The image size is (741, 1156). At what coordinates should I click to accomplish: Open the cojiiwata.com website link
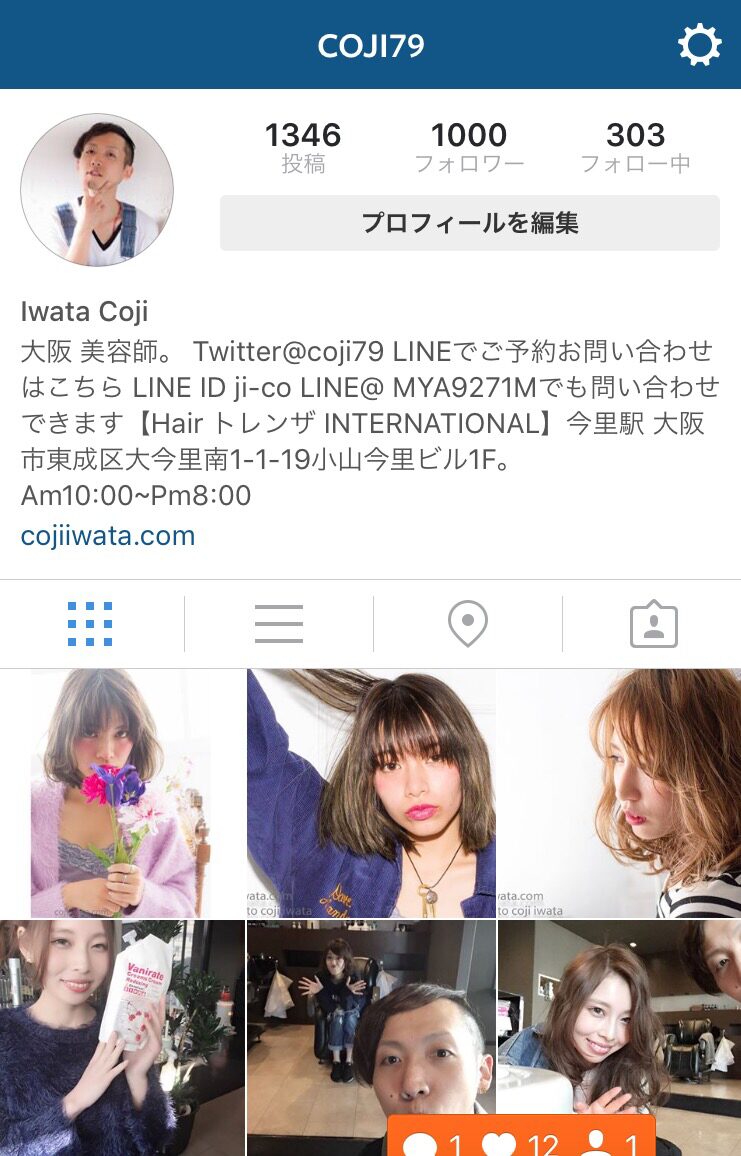(108, 536)
